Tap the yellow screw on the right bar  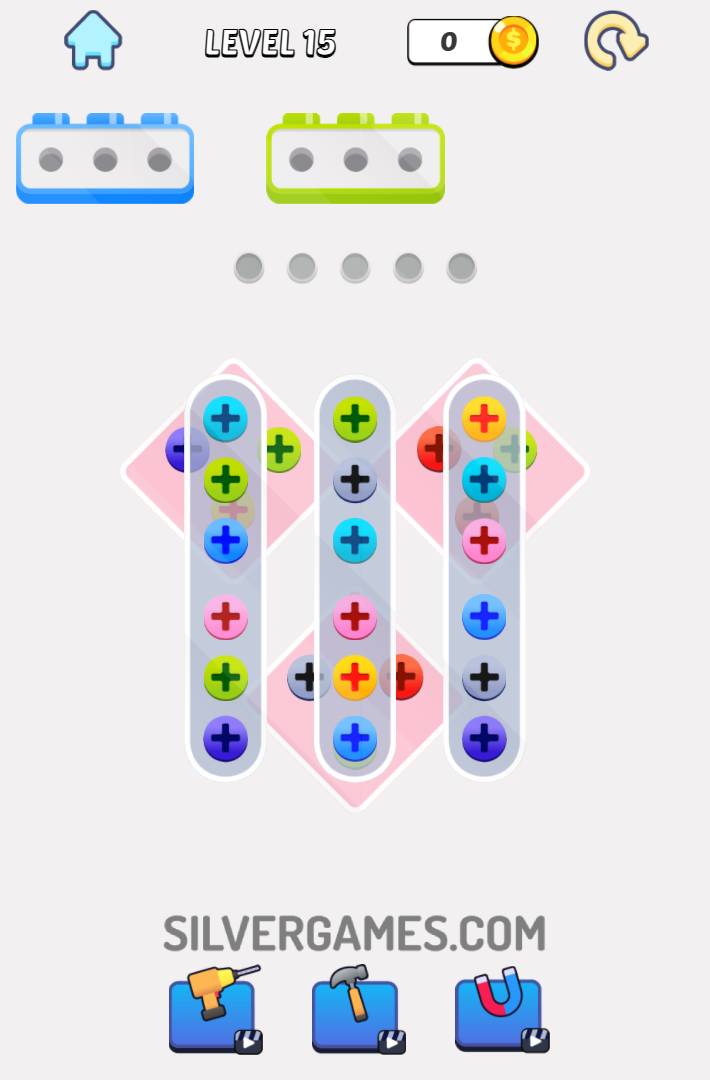coord(484,419)
